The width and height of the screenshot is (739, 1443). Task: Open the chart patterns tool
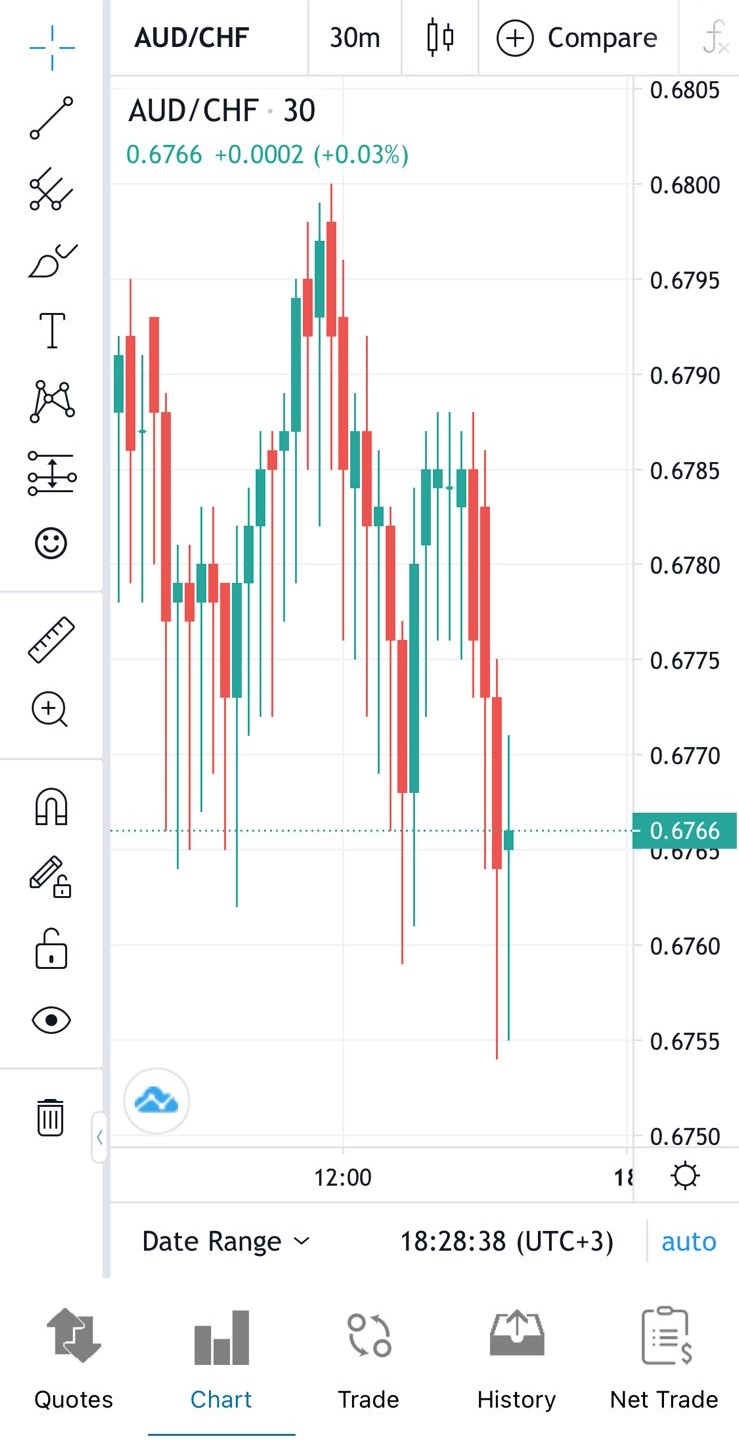pos(51,401)
